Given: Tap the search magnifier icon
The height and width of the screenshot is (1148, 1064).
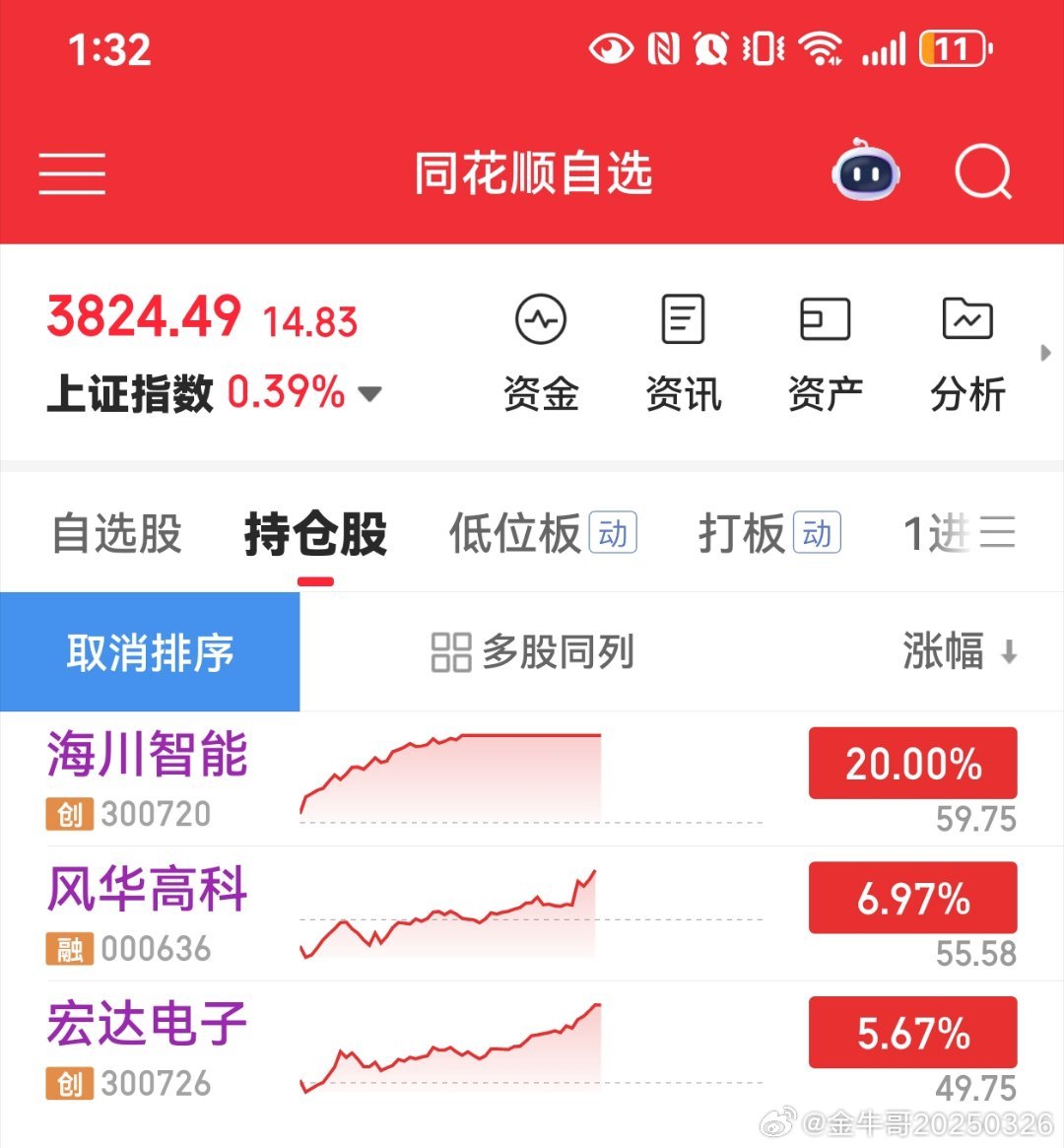Looking at the screenshot, I should point(983,172).
